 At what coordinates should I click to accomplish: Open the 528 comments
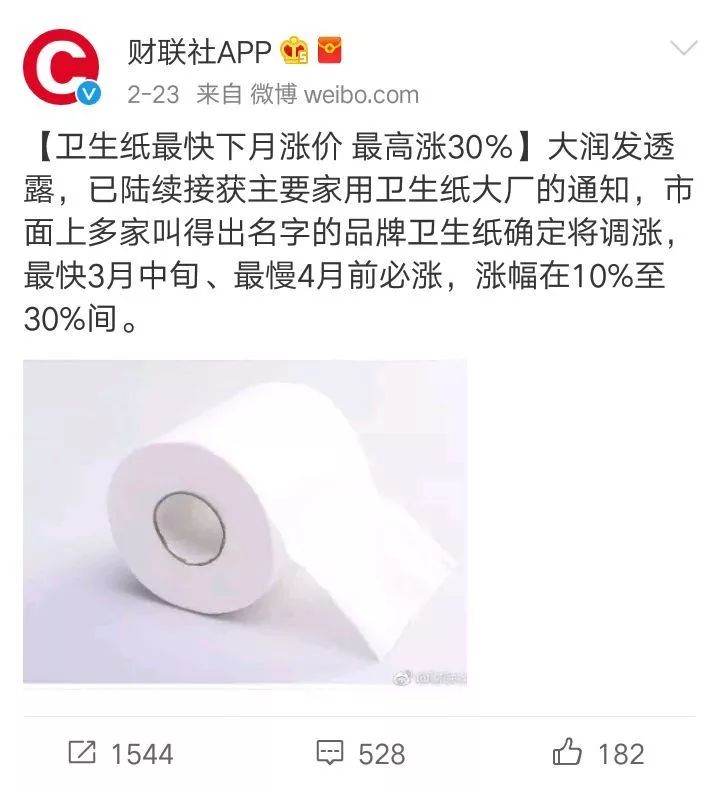tap(360, 753)
